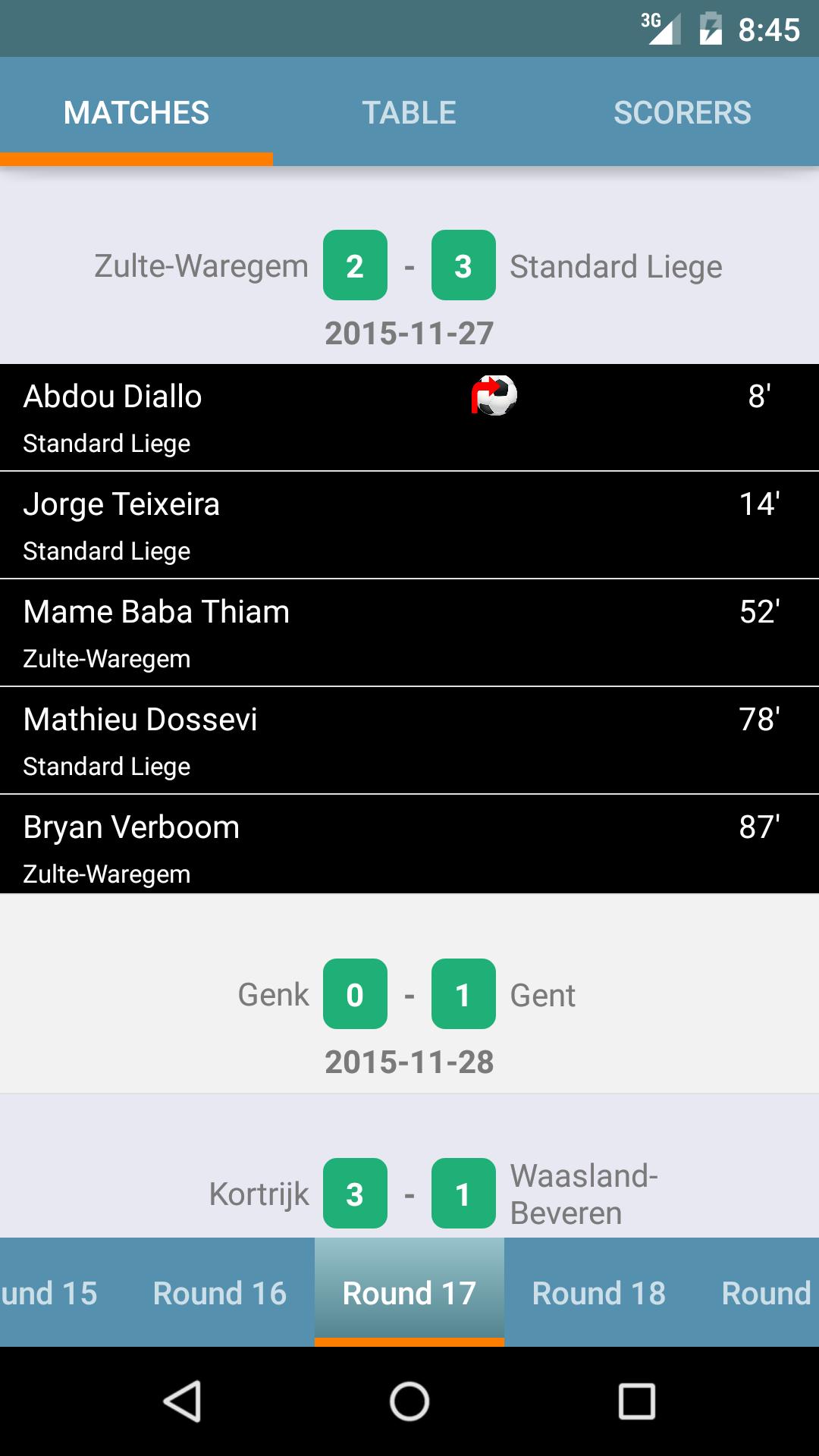Switch to Round 15
The height and width of the screenshot is (1456, 819).
click(50, 1293)
